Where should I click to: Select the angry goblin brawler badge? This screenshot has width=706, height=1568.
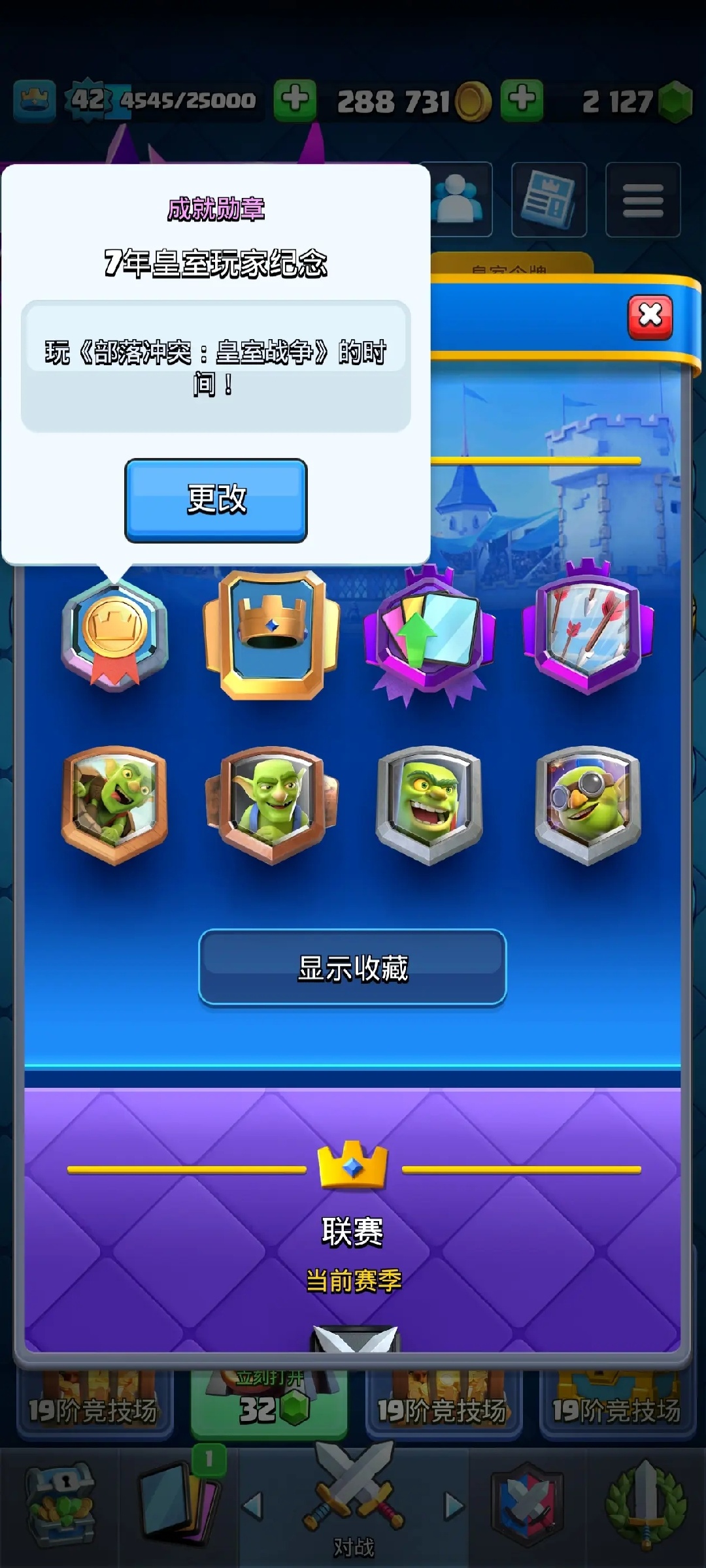pos(429,805)
